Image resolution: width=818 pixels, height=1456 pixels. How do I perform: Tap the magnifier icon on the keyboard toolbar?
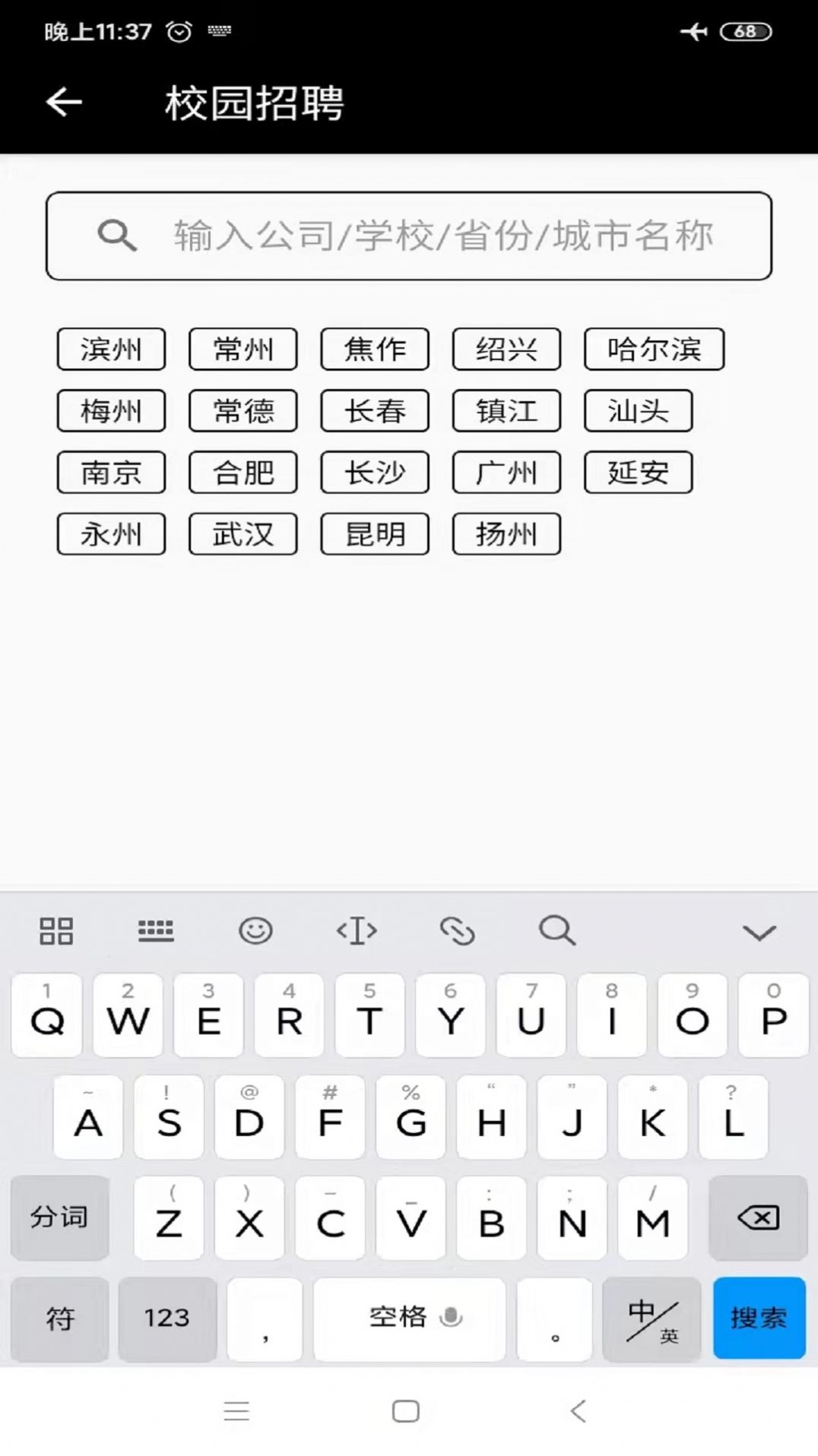click(x=559, y=930)
